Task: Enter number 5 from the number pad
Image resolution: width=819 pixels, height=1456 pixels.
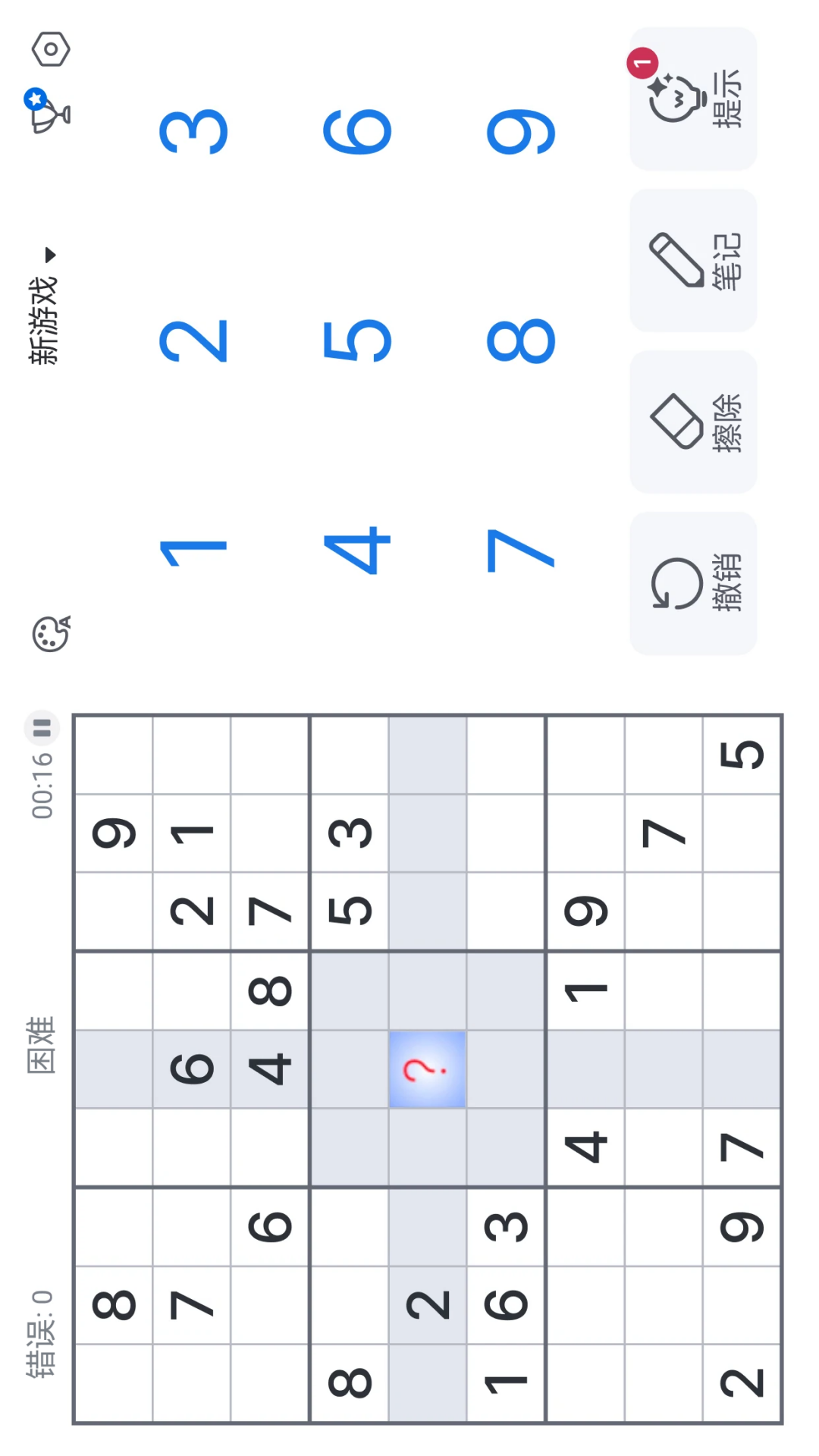Action: point(357,340)
